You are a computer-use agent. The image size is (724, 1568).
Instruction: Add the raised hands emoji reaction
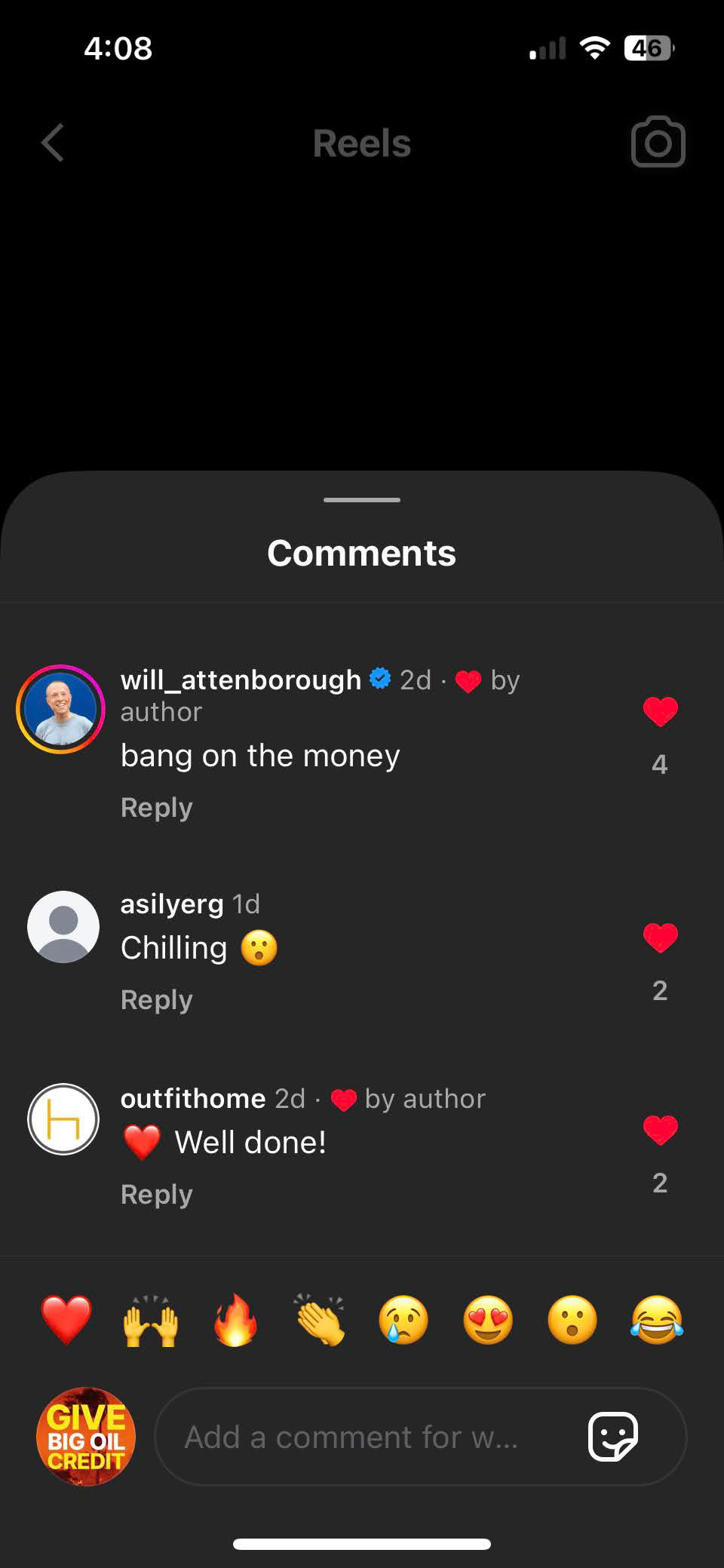[x=151, y=1320]
